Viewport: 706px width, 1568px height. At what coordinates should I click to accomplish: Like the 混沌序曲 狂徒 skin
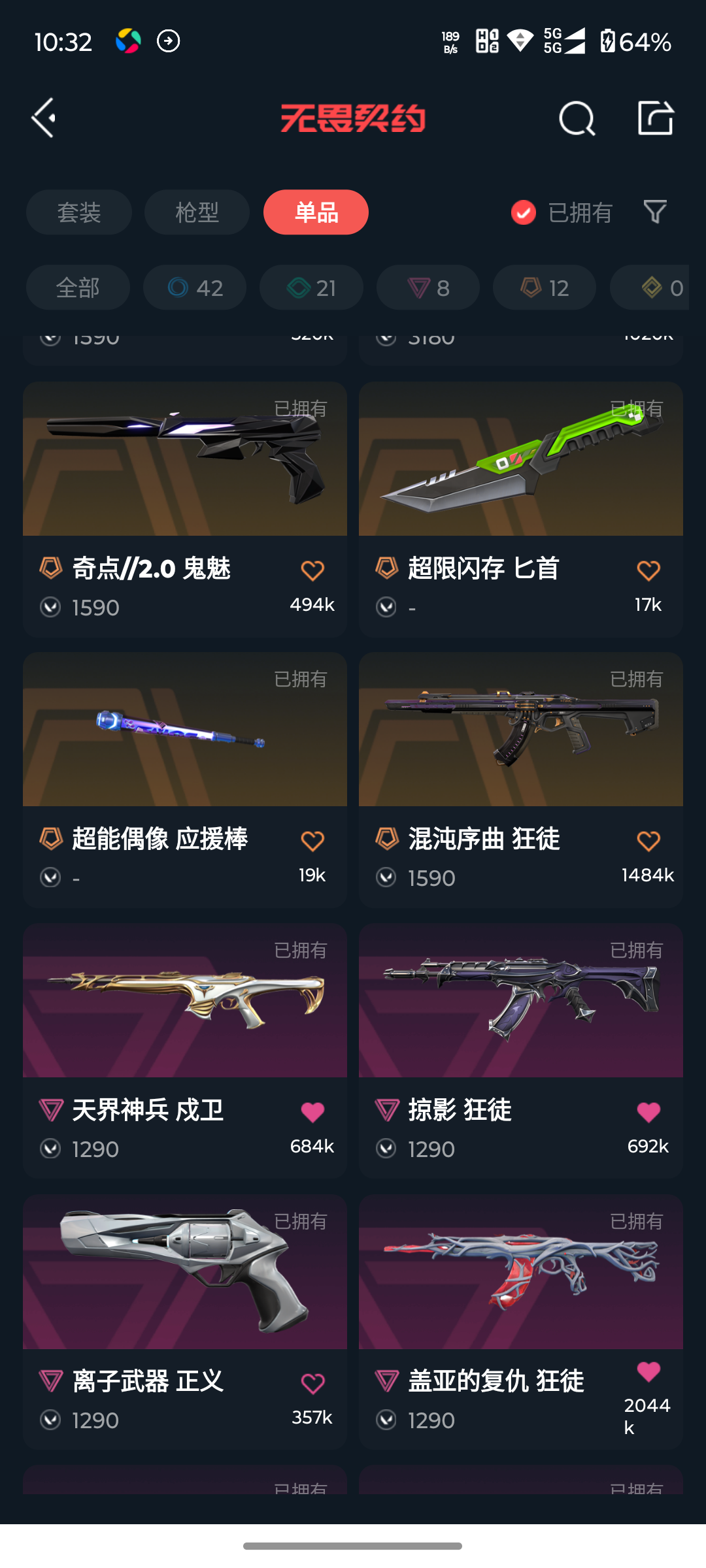(x=648, y=841)
